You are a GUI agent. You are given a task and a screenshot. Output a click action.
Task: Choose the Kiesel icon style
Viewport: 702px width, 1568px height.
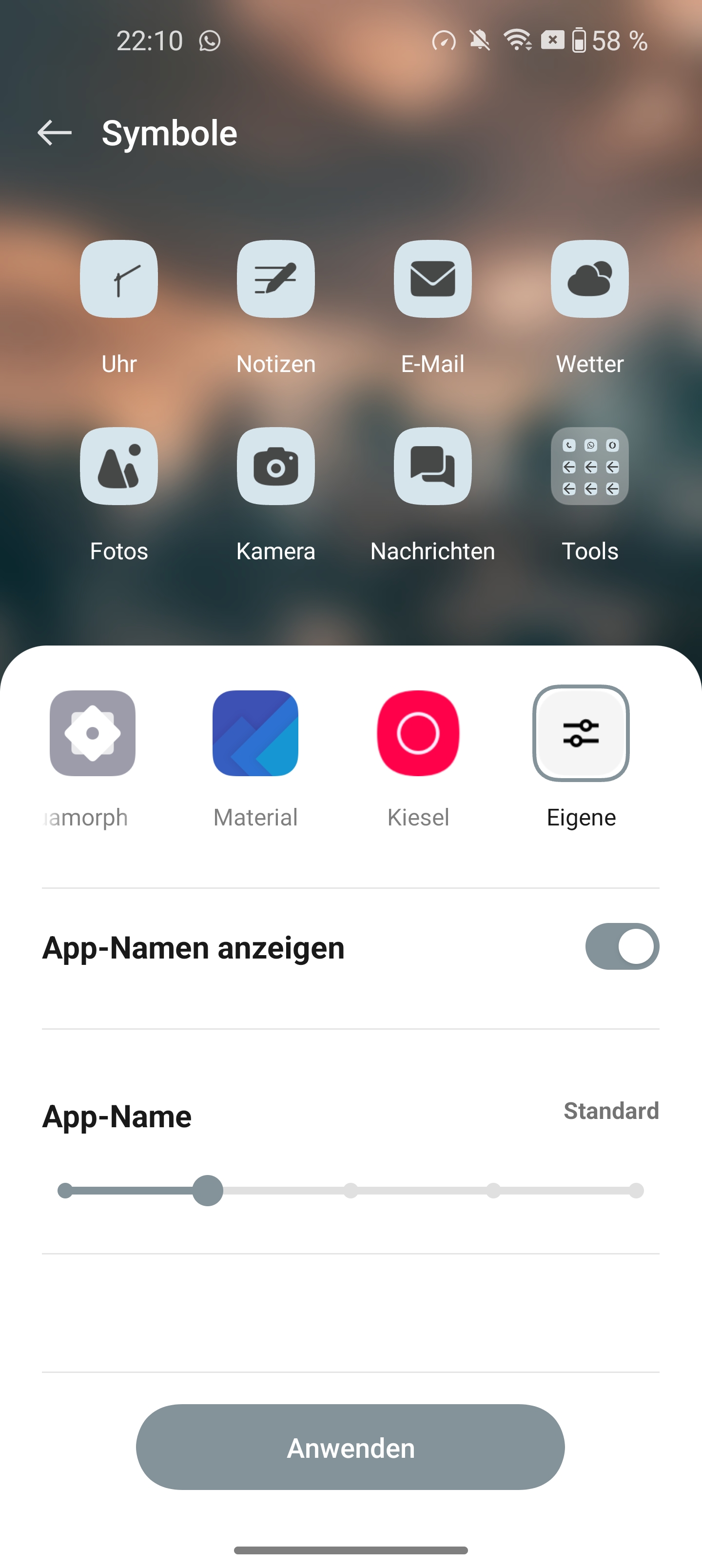[x=418, y=733]
